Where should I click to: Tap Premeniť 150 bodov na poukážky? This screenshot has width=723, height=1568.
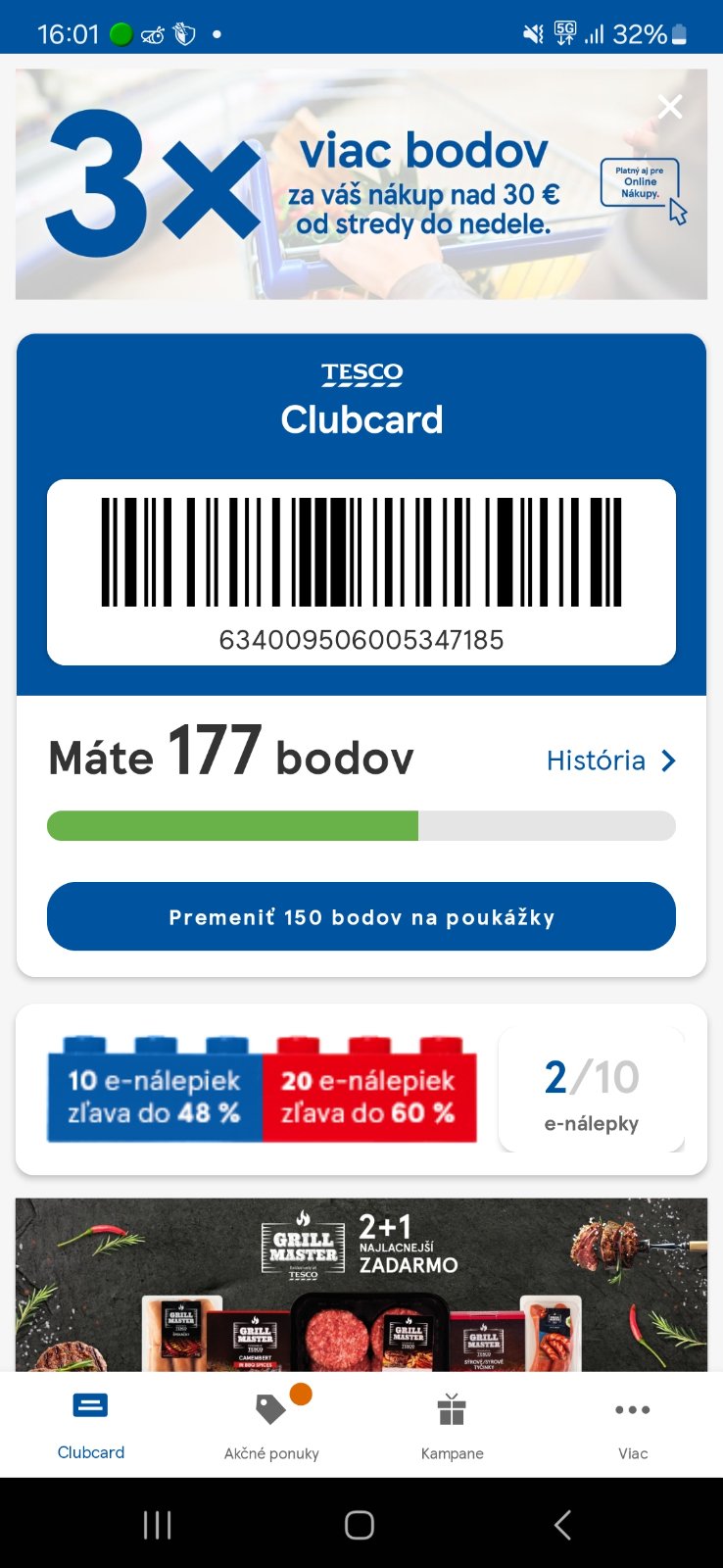pyautogui.click(x=361, y=916)
